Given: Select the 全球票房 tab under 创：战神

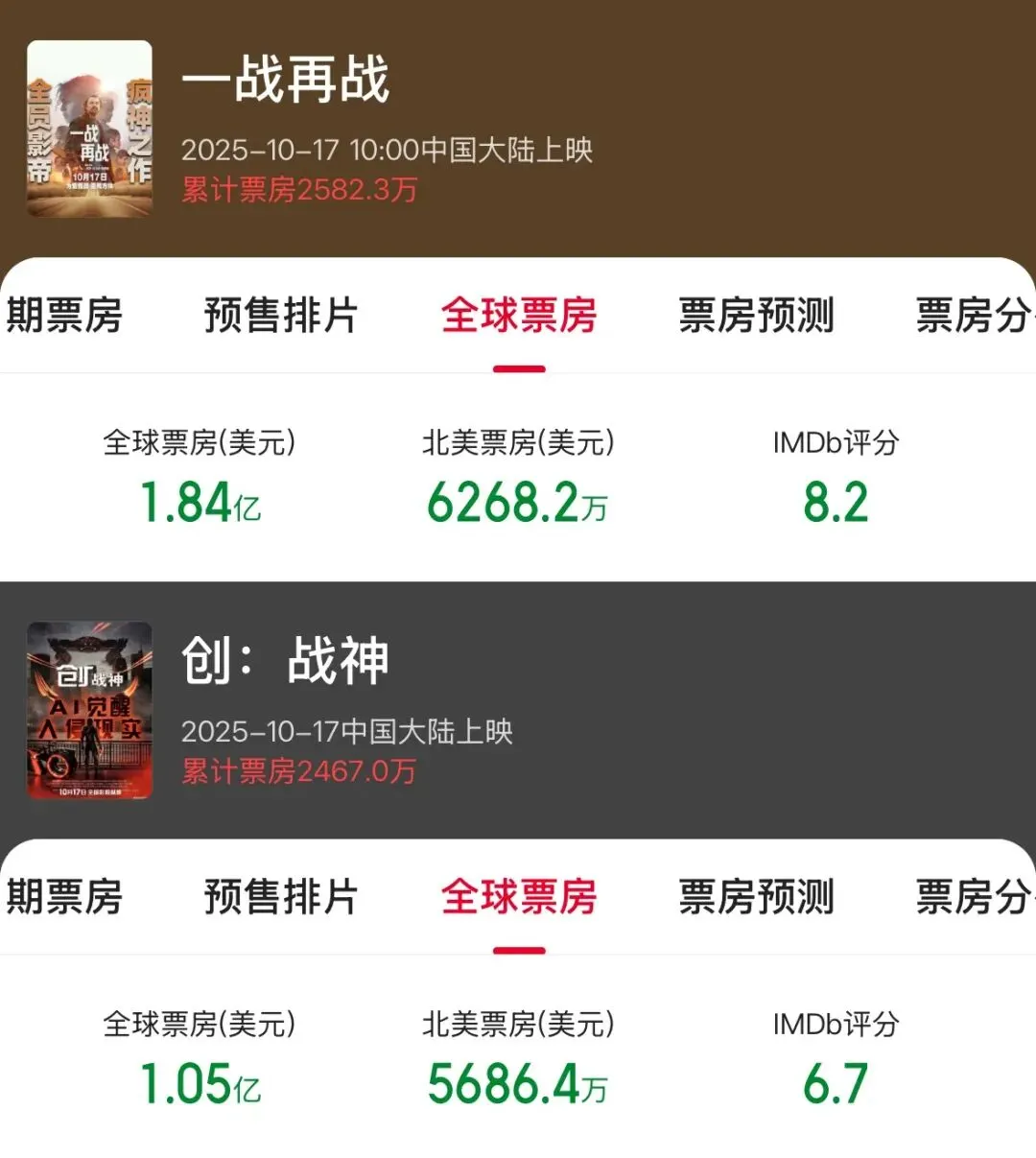Looking at the screenshot, I should click(x=519, y=899).
